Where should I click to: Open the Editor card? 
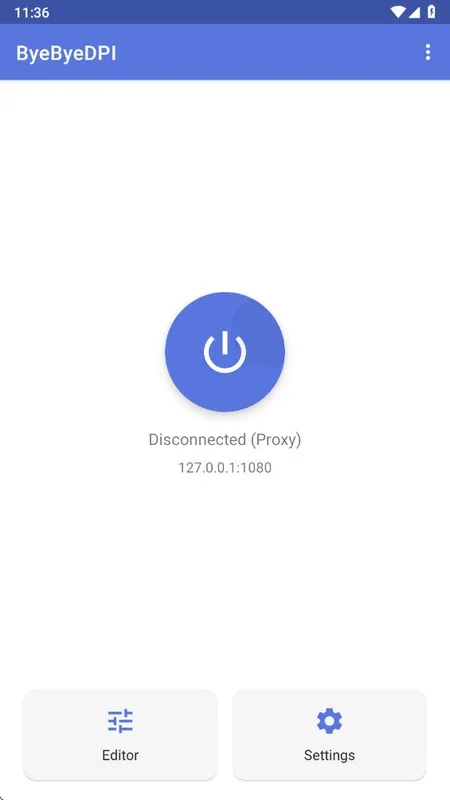(120, 735)
